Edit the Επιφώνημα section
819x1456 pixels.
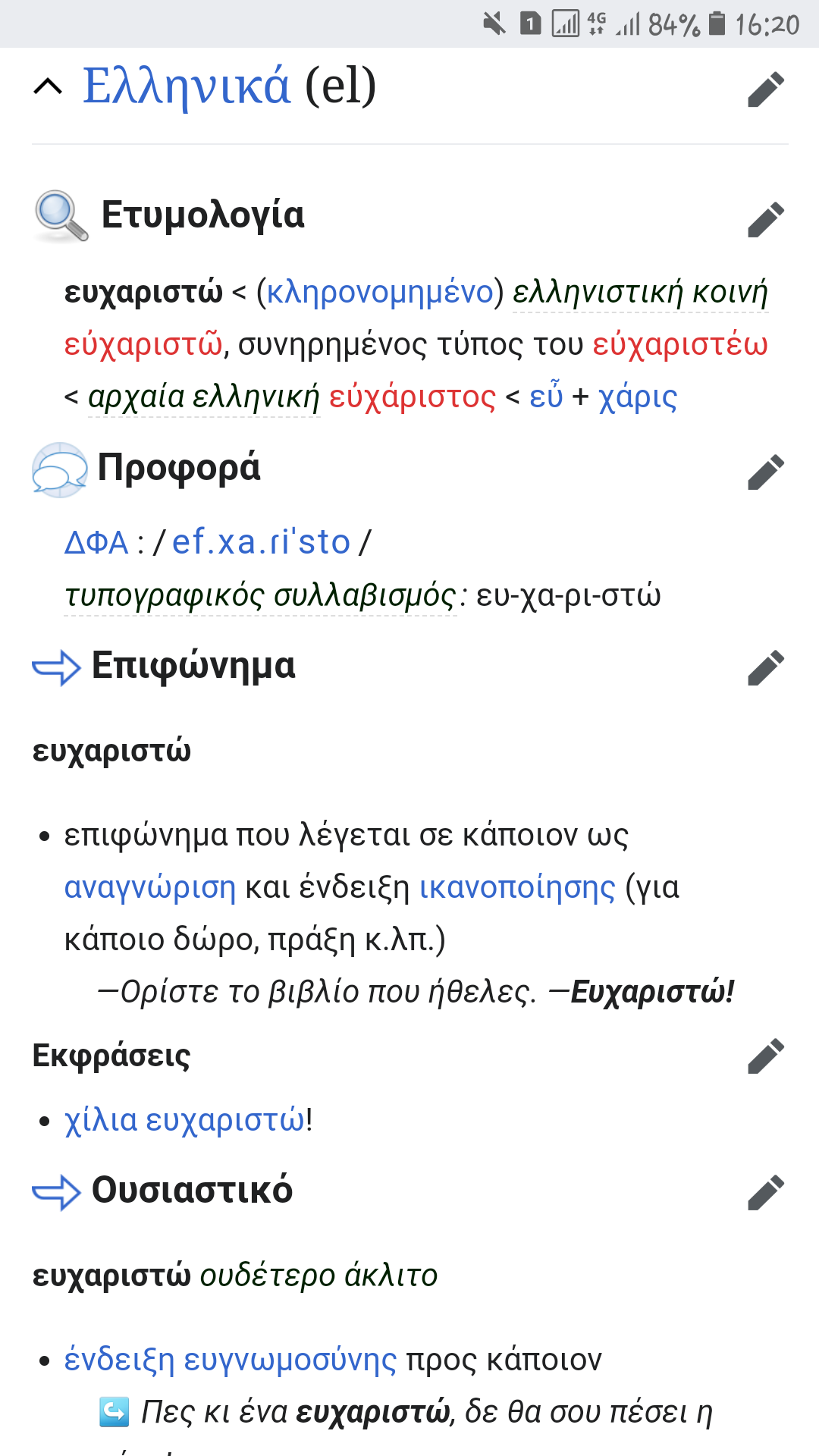point(765,667)
